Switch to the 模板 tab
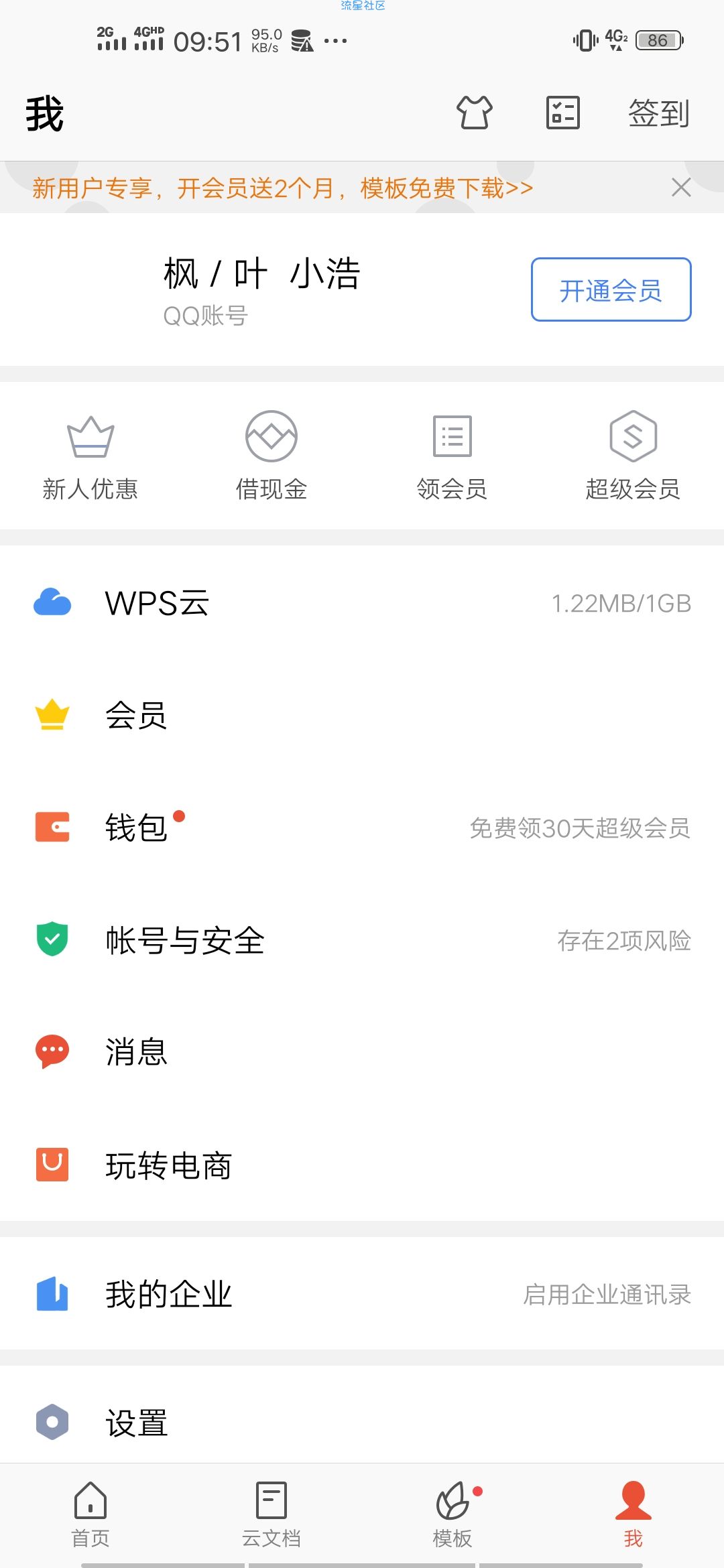This screenshot has height=1568, width=724. (x=452, y=1514)
